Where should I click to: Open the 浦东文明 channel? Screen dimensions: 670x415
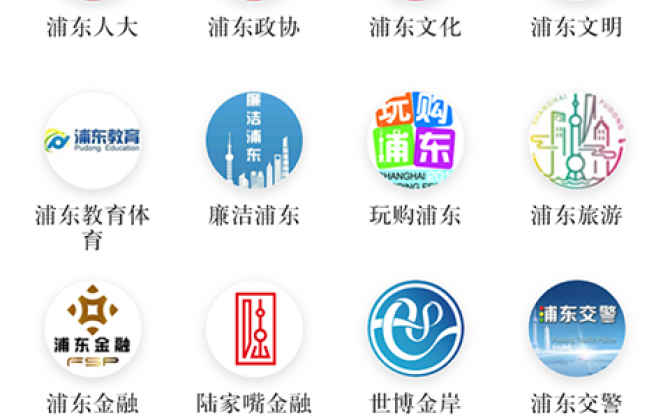pyautogui.click(x=576, y=27)
